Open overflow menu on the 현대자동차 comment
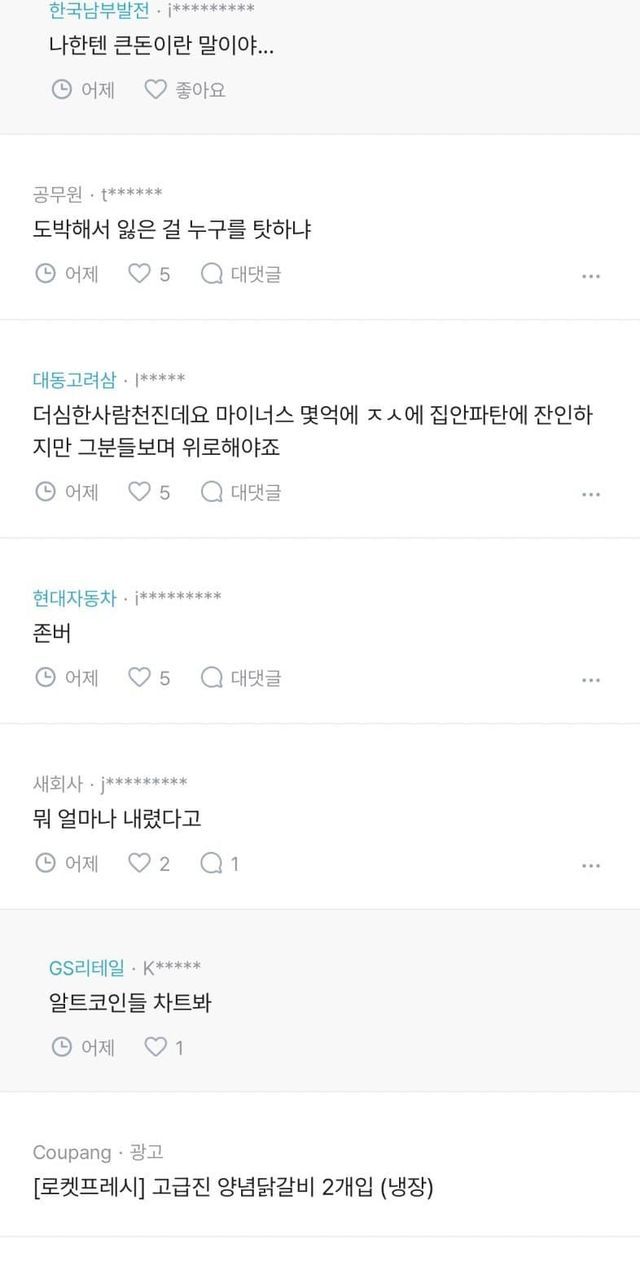The width and height of the screenshot is (640, 1280). [x=591, y=680]
